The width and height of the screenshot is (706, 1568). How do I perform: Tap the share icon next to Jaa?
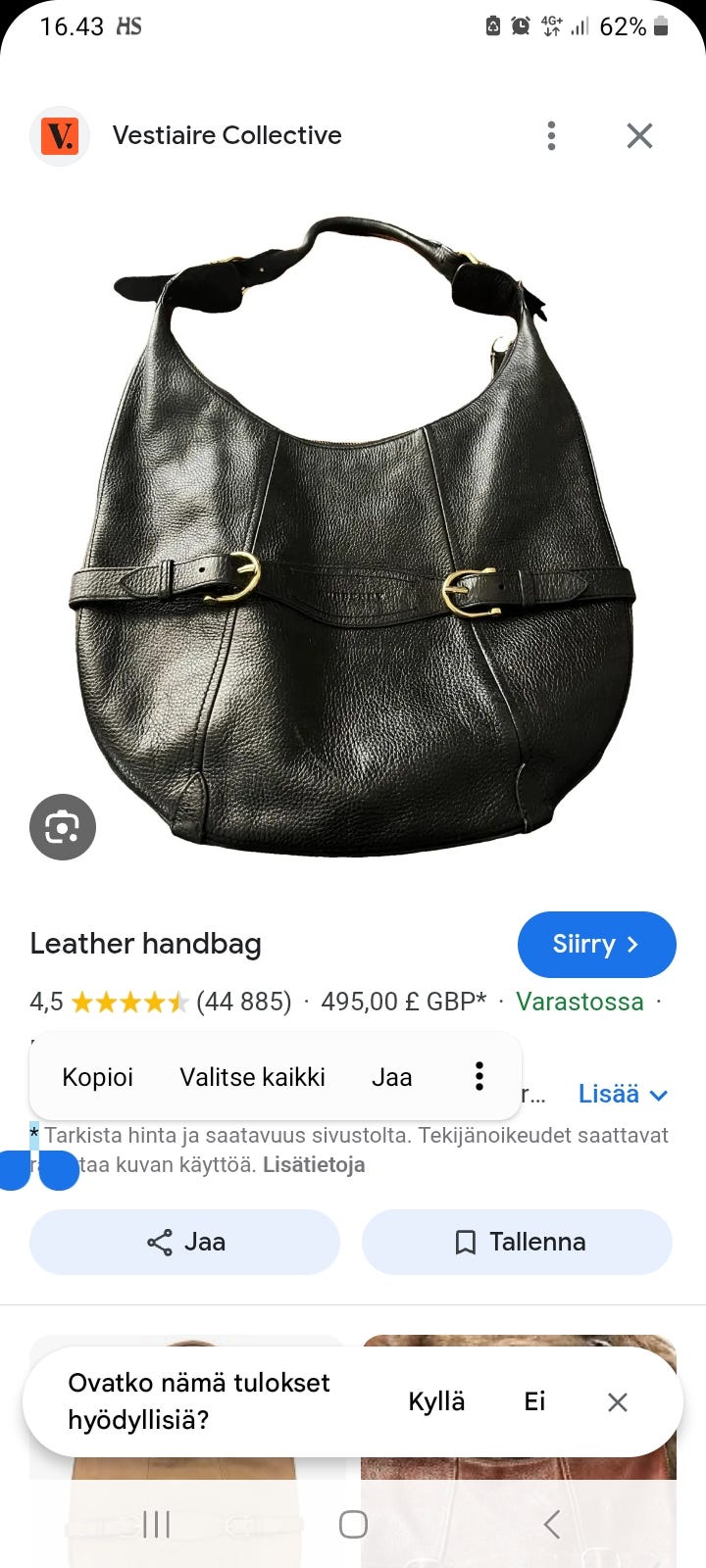(x=156, y=1242)
